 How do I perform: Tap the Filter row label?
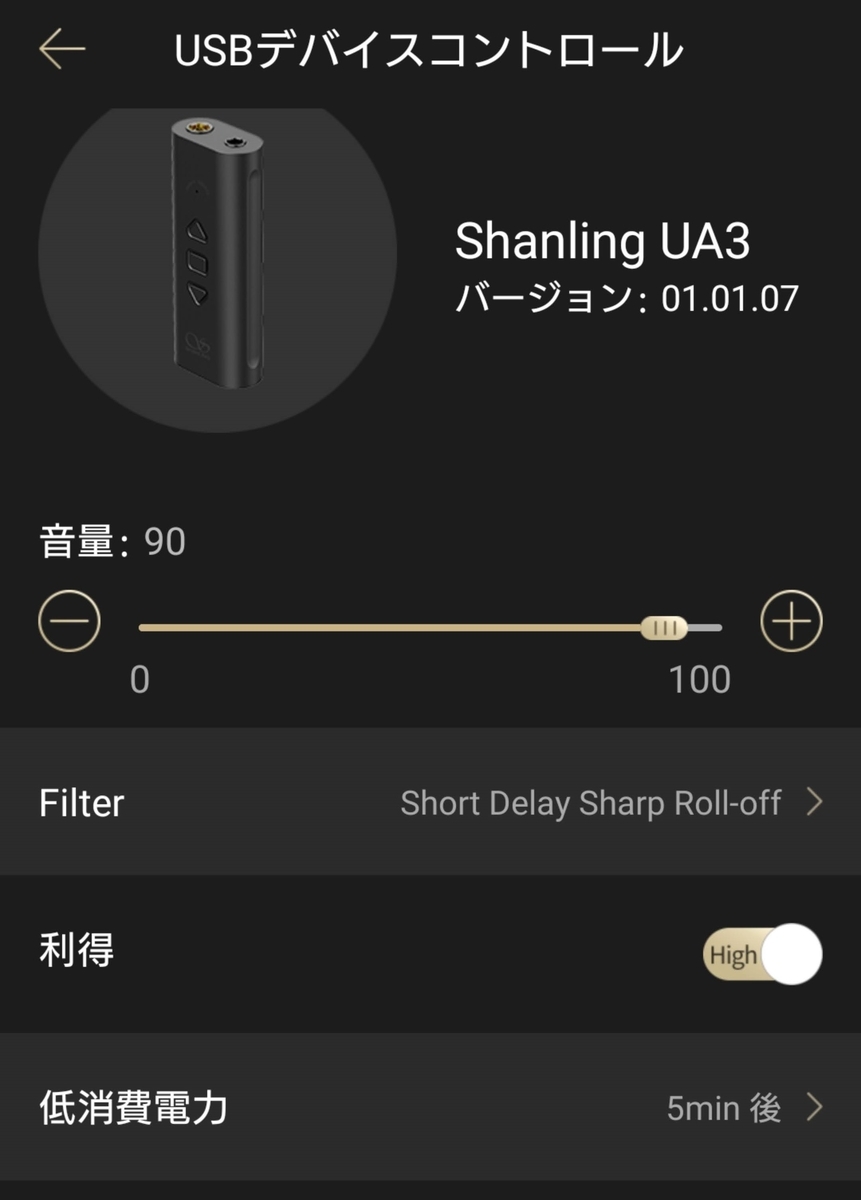[x=80, y=802]
